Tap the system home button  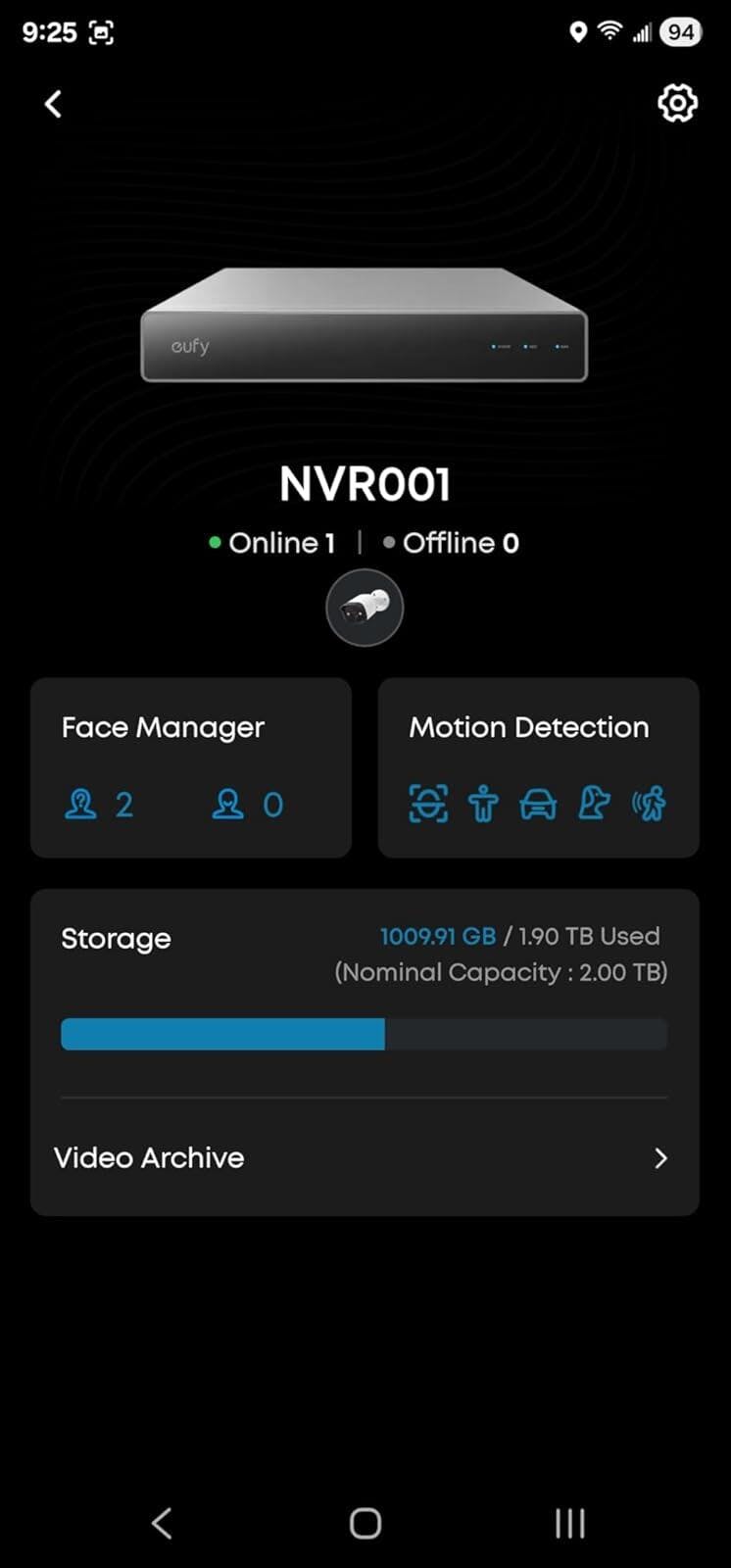coord(365,1523)
